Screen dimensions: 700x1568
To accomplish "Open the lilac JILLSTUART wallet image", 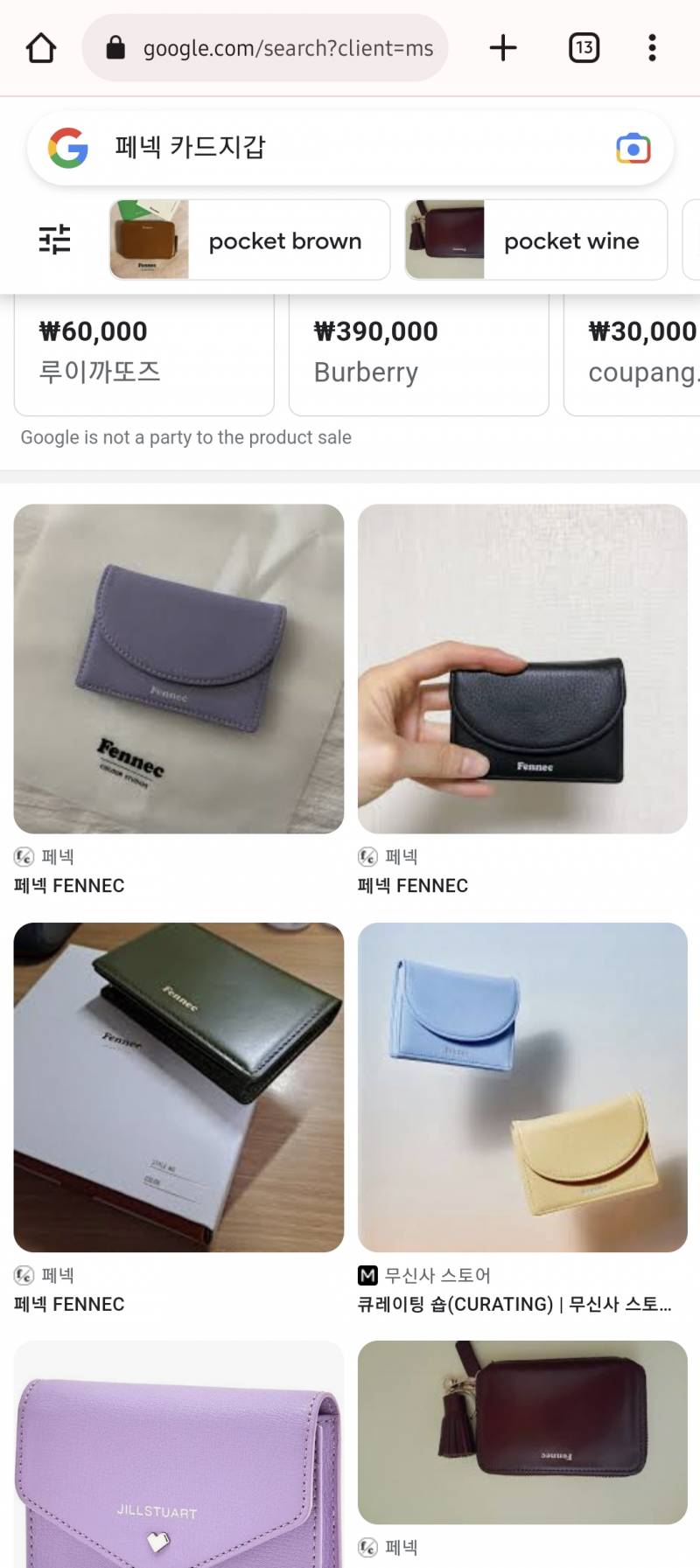I will pyautogui.click(x=178, y=1454).
